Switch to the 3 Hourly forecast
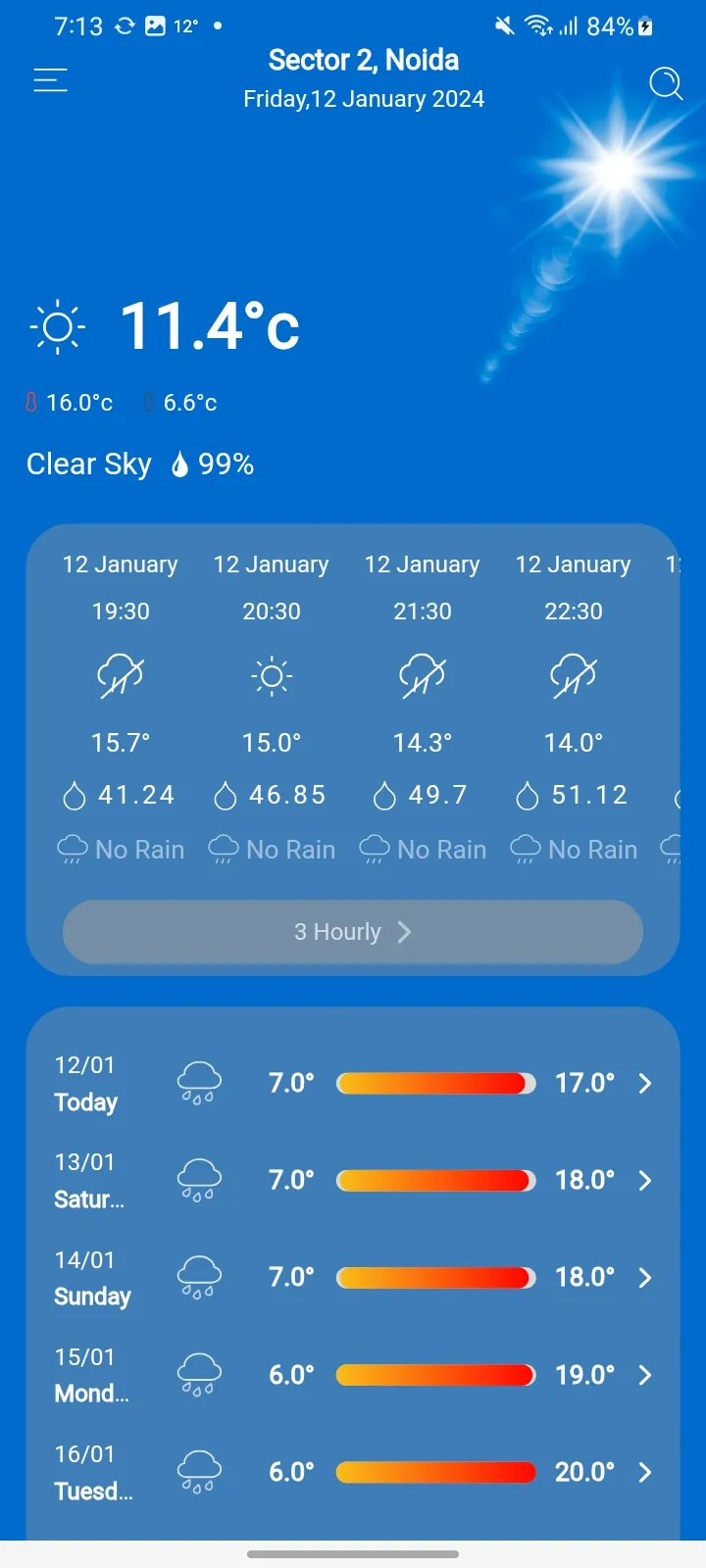 tap(353, 932)
